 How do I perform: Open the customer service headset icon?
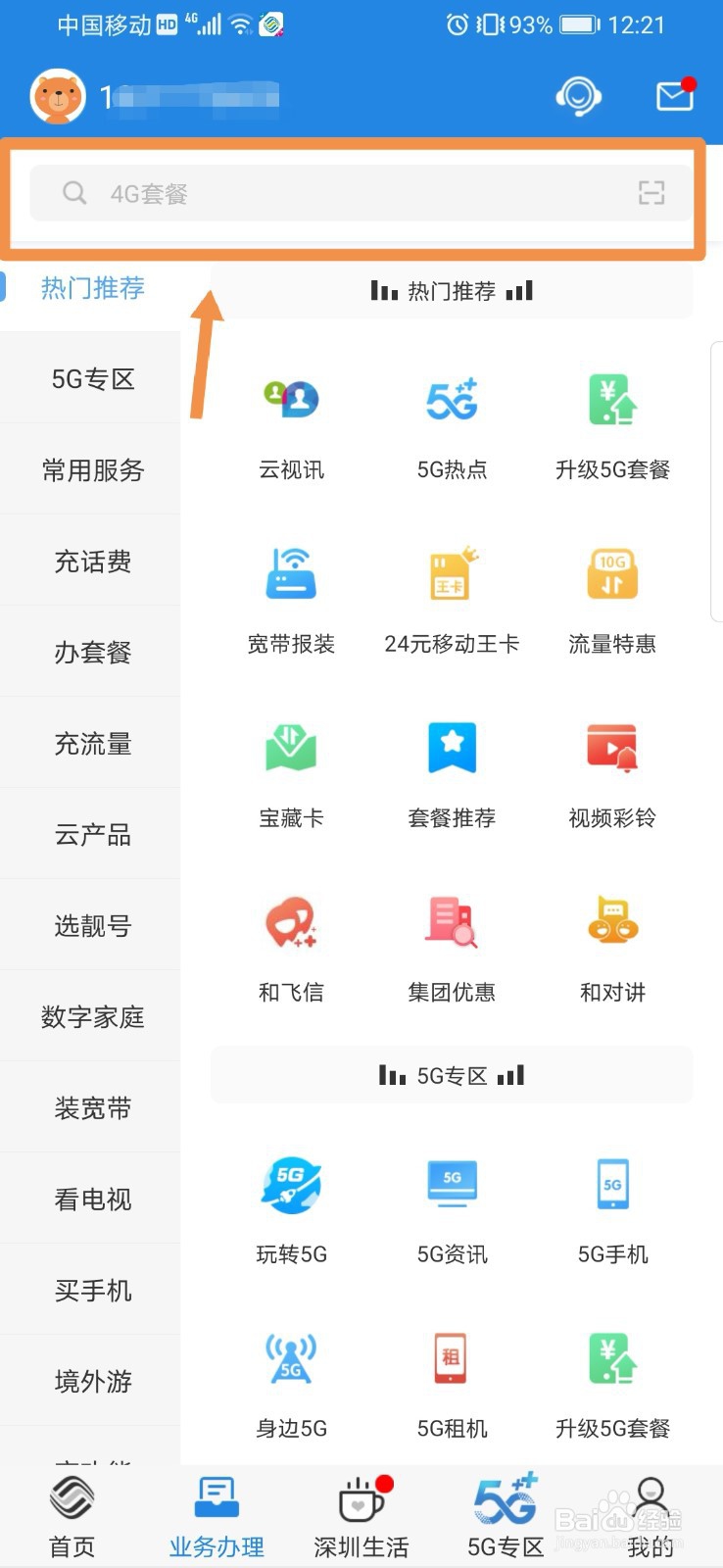pos(579,97)
